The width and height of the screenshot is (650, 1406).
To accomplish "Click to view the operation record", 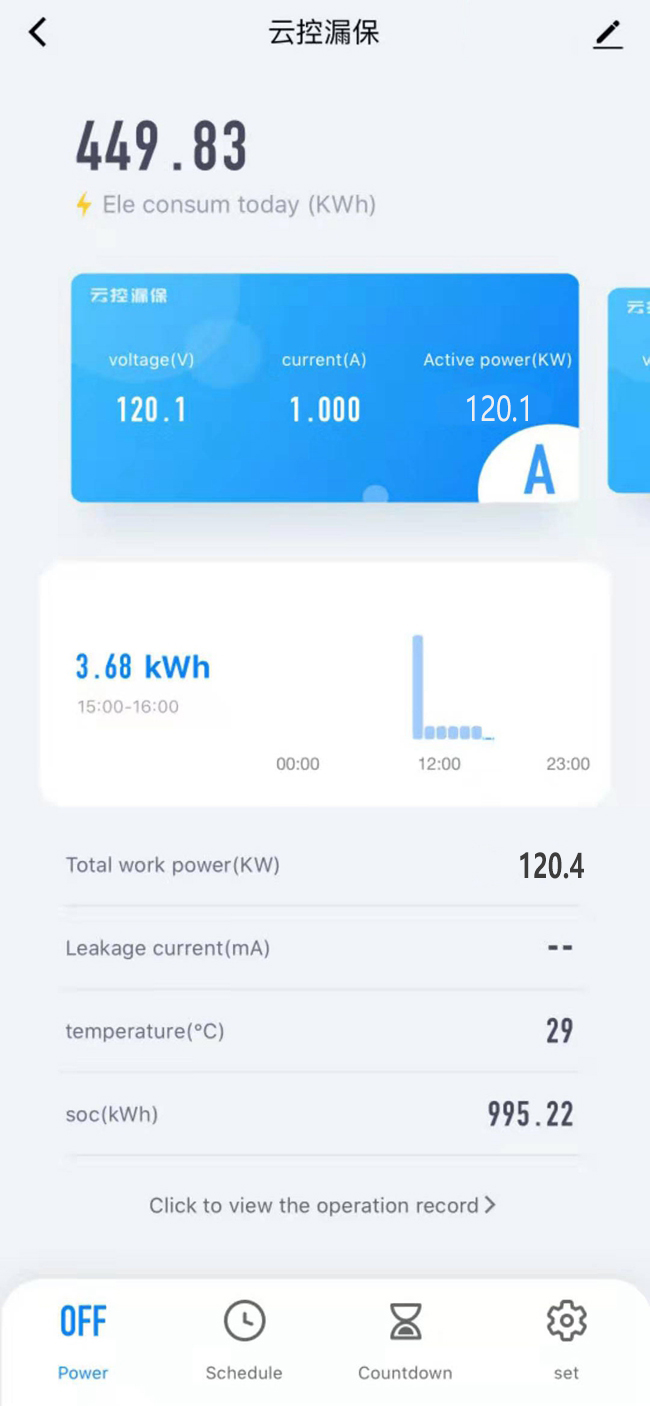I will [x=322, y=1205].
